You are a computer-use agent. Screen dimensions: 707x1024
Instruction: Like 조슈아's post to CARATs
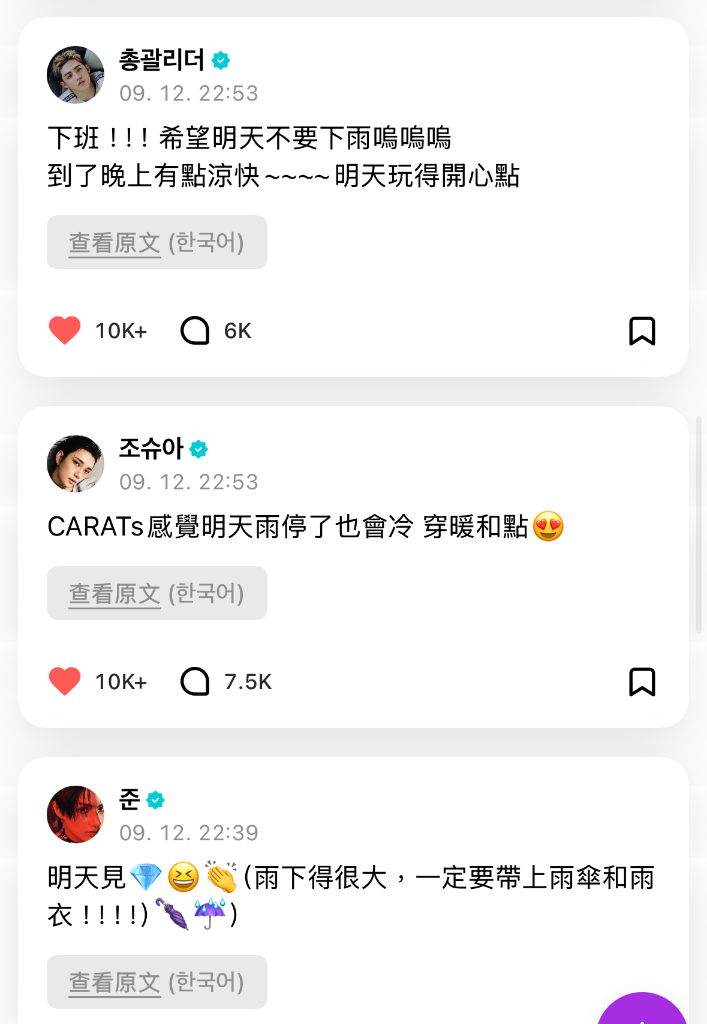(65, 682)
